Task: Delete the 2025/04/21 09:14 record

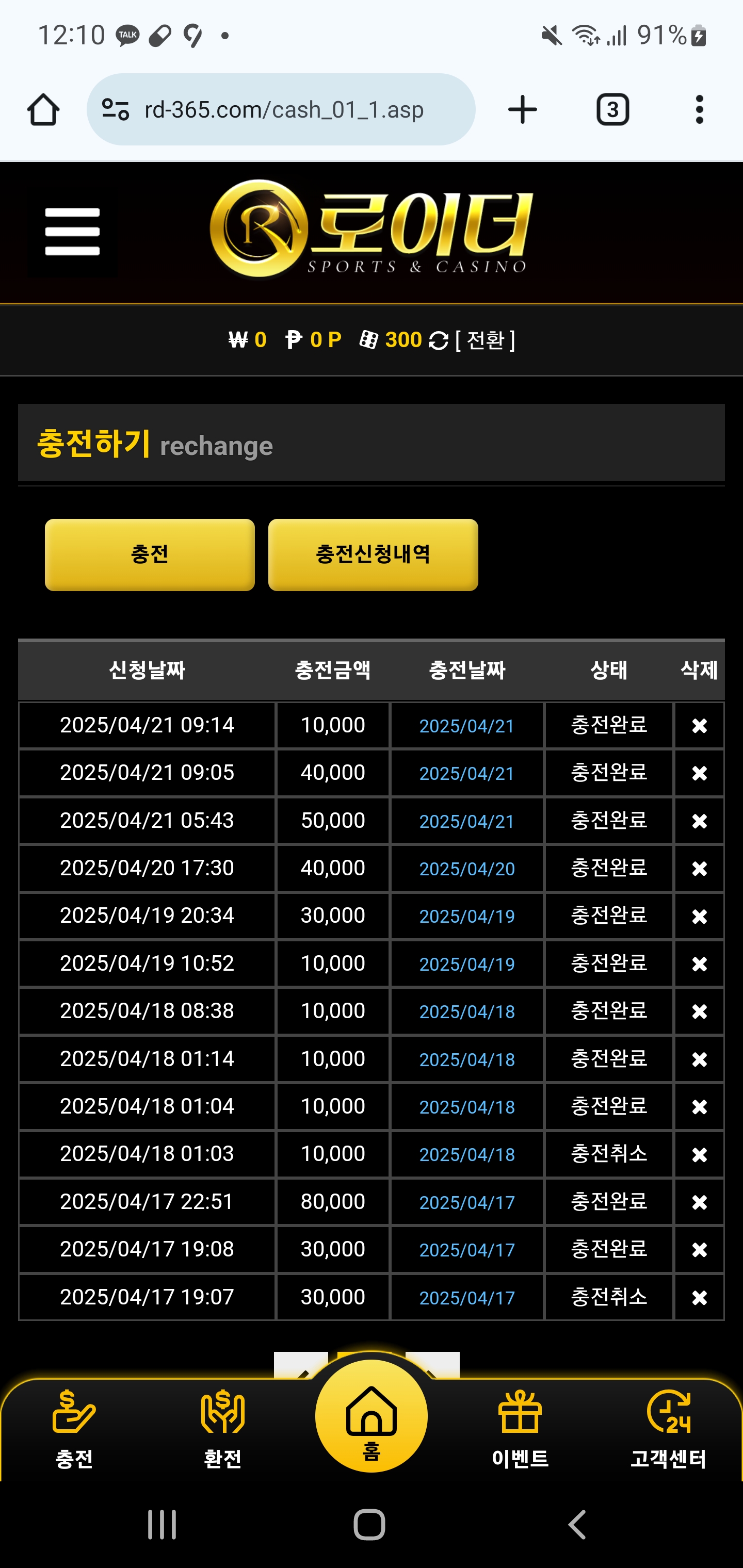Action: 699,726
